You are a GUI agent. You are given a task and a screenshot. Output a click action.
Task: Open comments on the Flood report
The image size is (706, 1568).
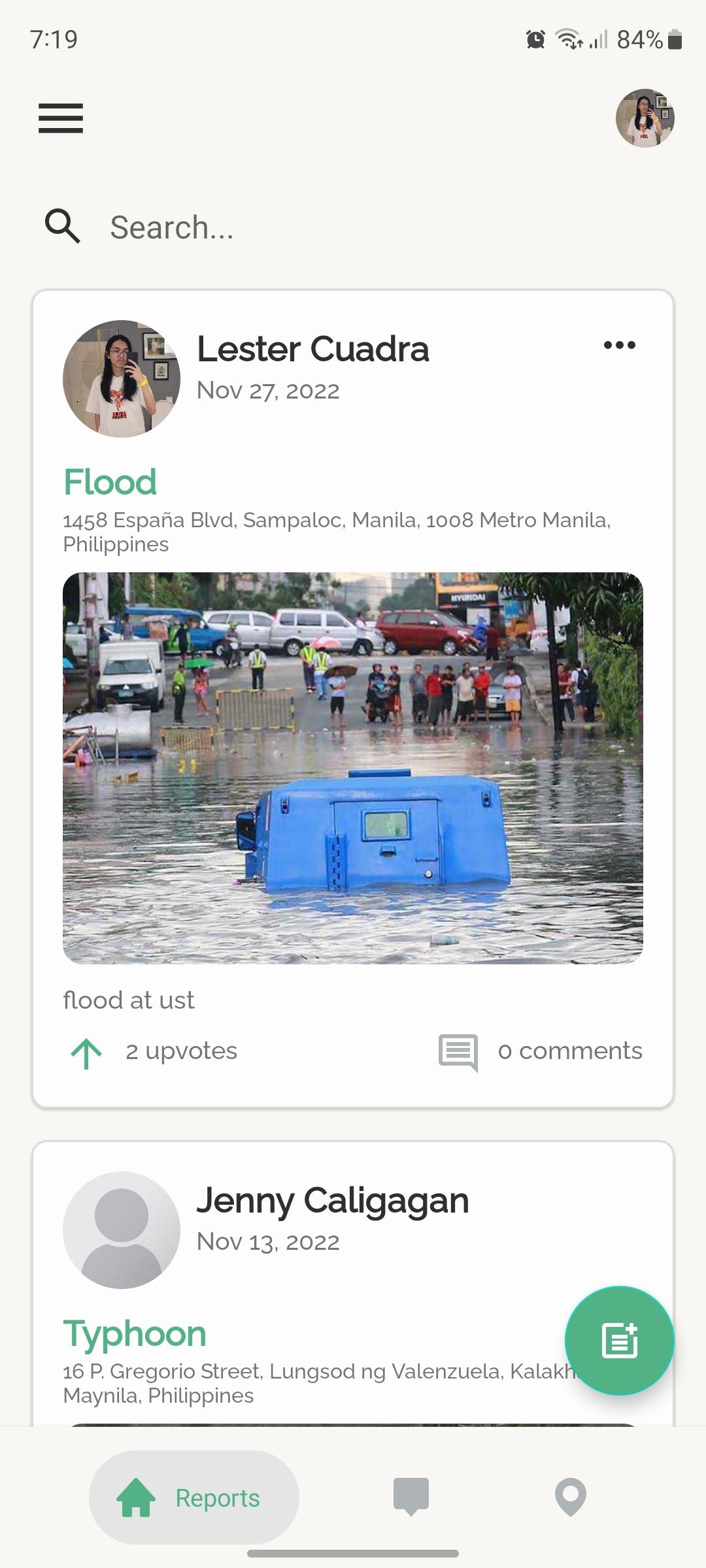pos(458,1052)
